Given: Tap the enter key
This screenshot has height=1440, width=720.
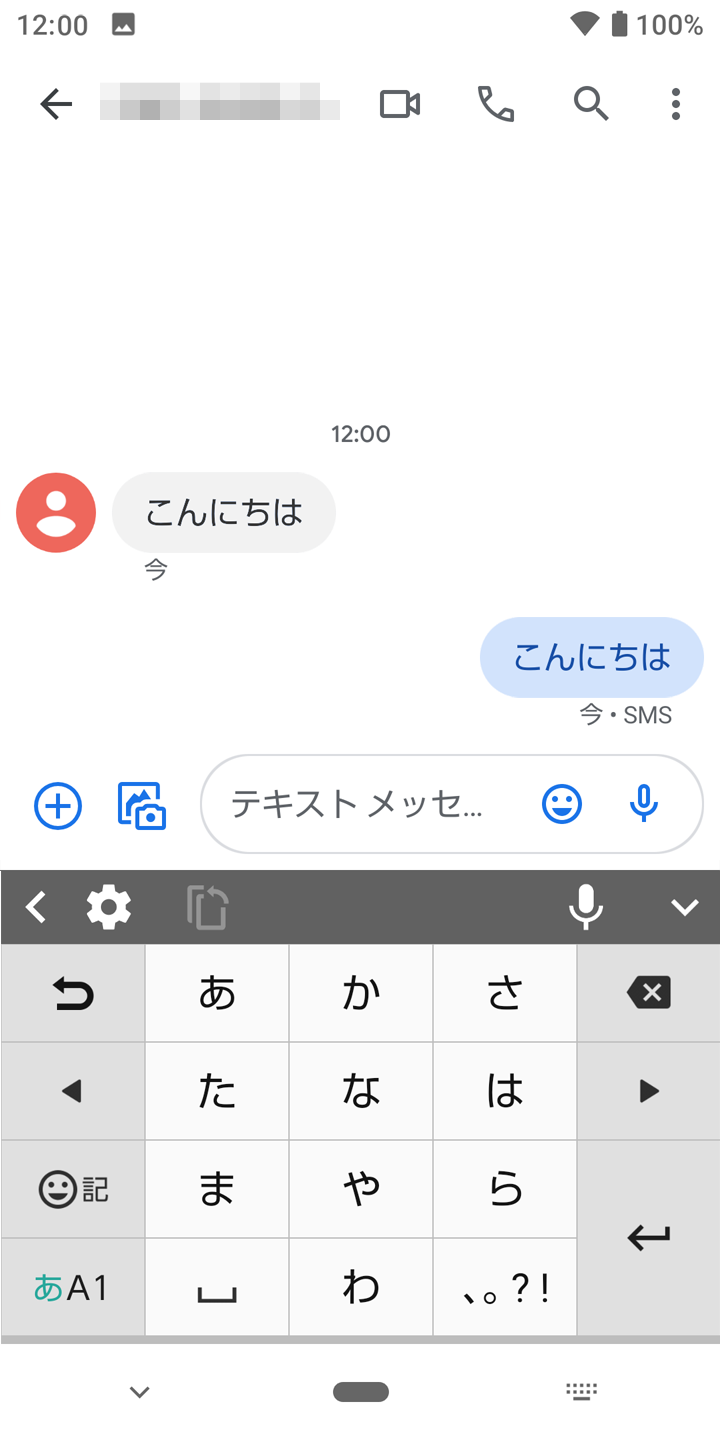Looking at the screenshot, I should pyautogui.click(x=648, y=1239).
